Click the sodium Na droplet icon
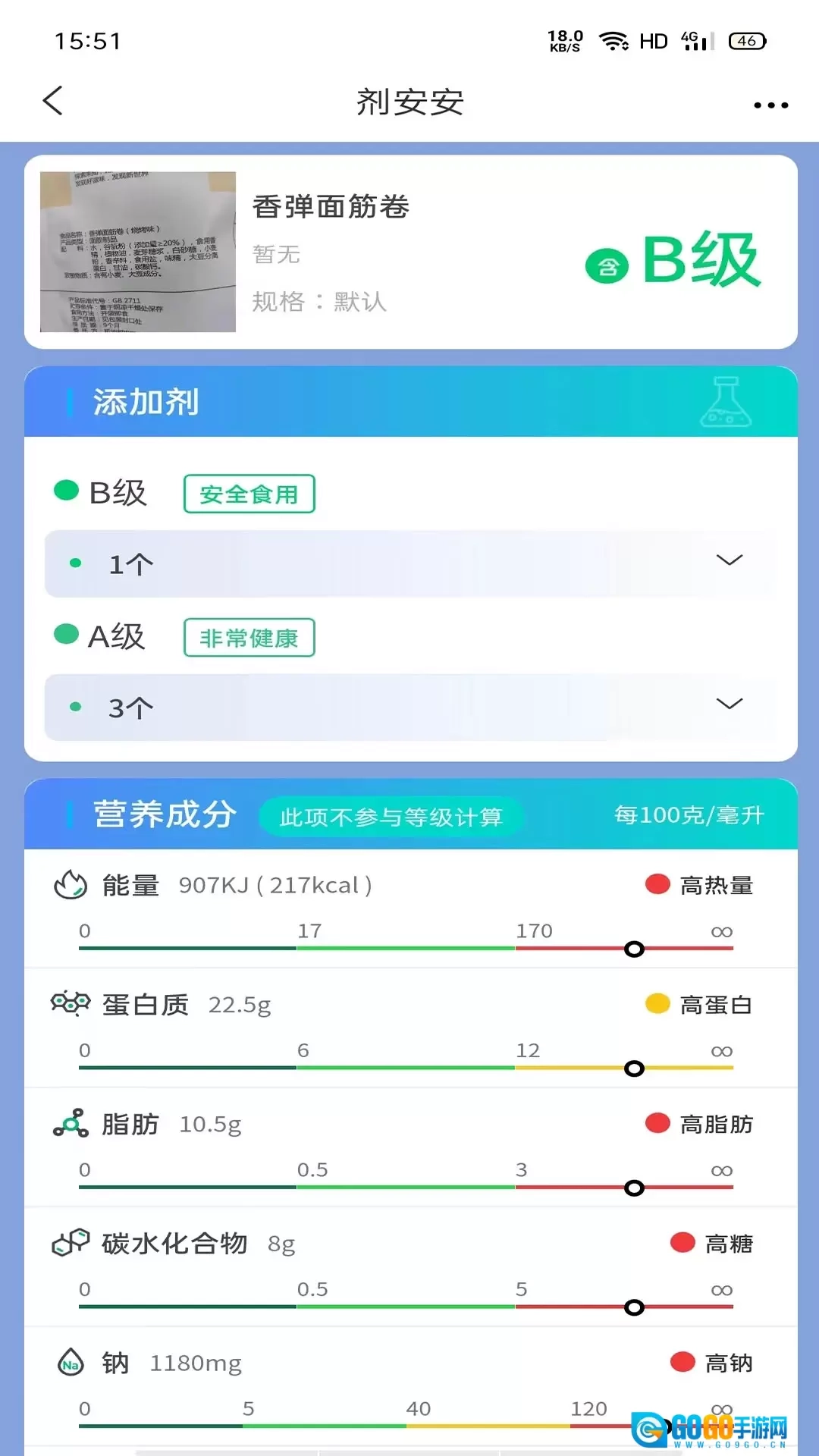819x1456 pixels. coord(72,1362)
